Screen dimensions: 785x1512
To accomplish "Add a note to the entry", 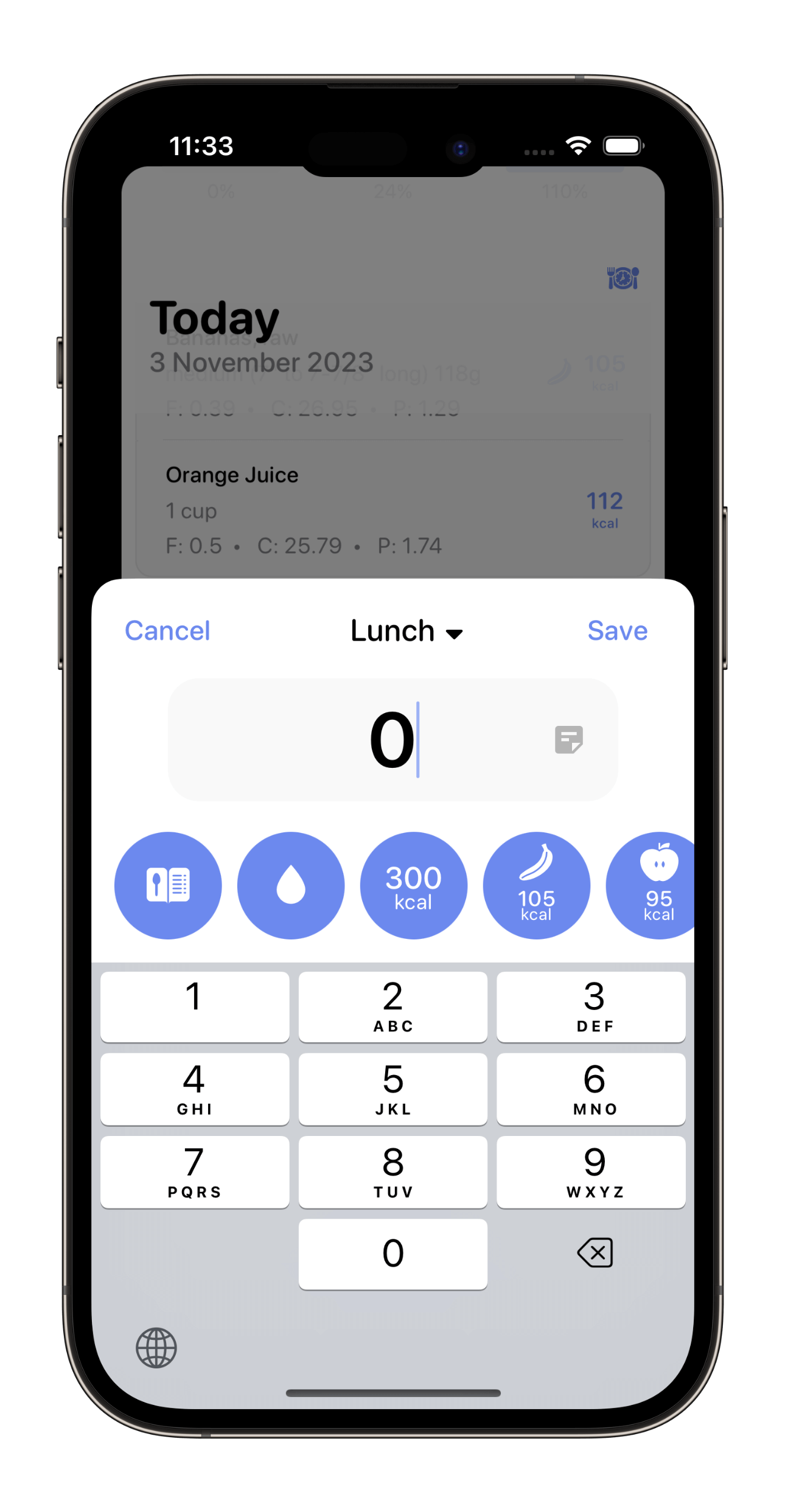I will [568, 739].
